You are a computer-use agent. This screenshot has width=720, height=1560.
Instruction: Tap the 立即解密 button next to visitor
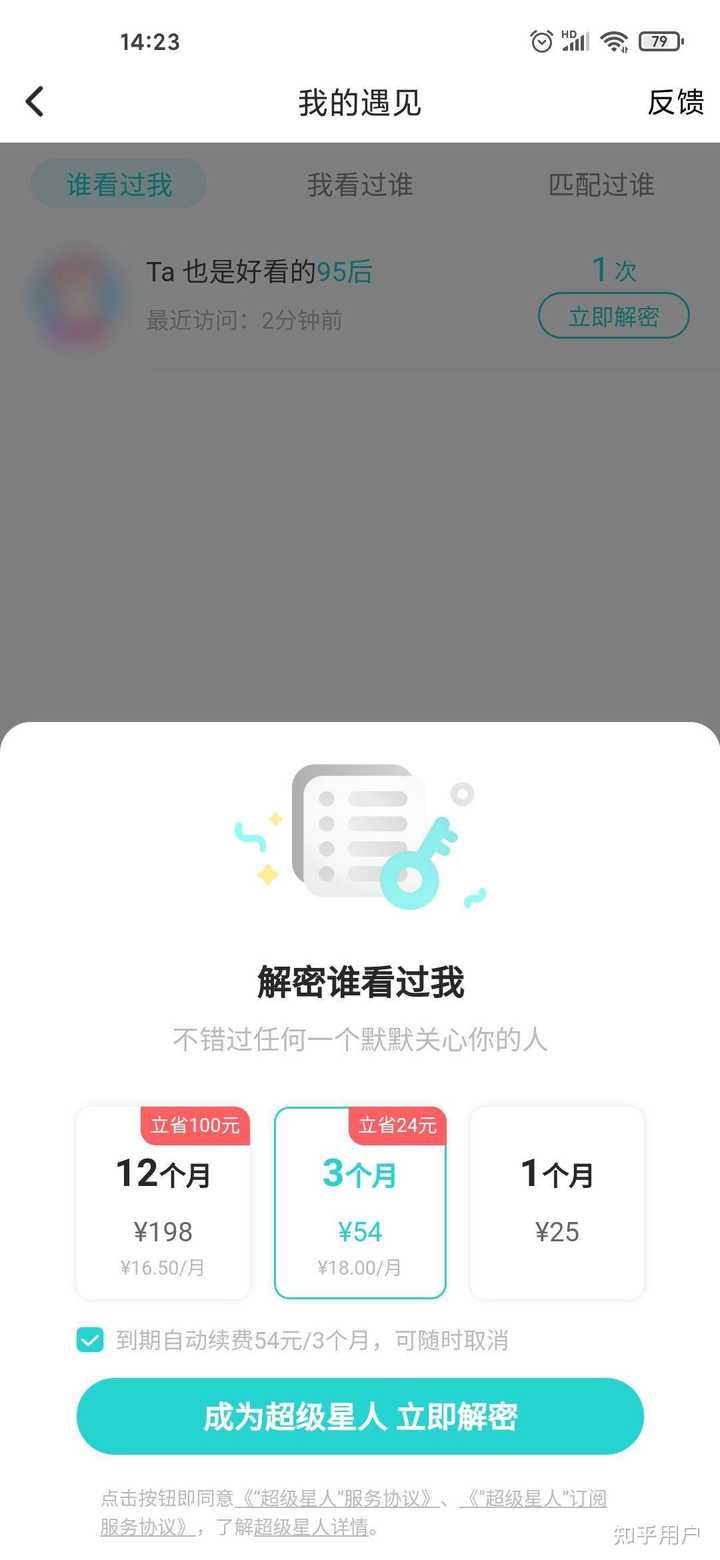[613, 316]
